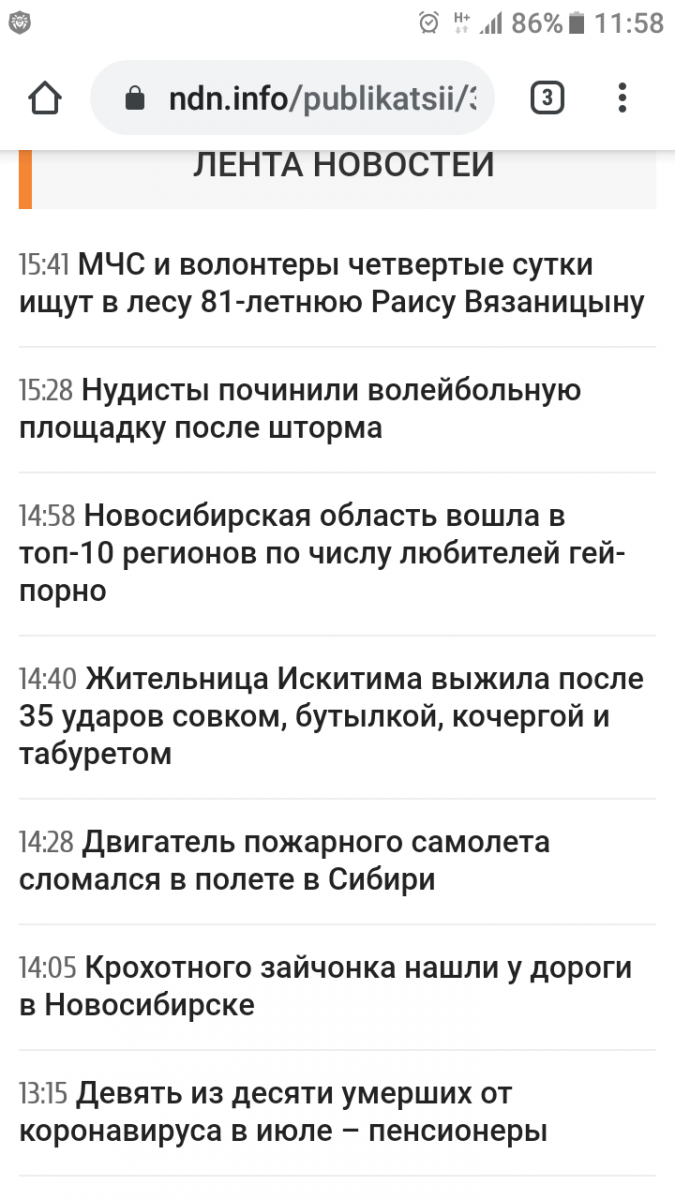Open the tab switcher showing 3 tabs
Image resolution: width=675 pixels, height=1200 pixels.
pos(547,98)
